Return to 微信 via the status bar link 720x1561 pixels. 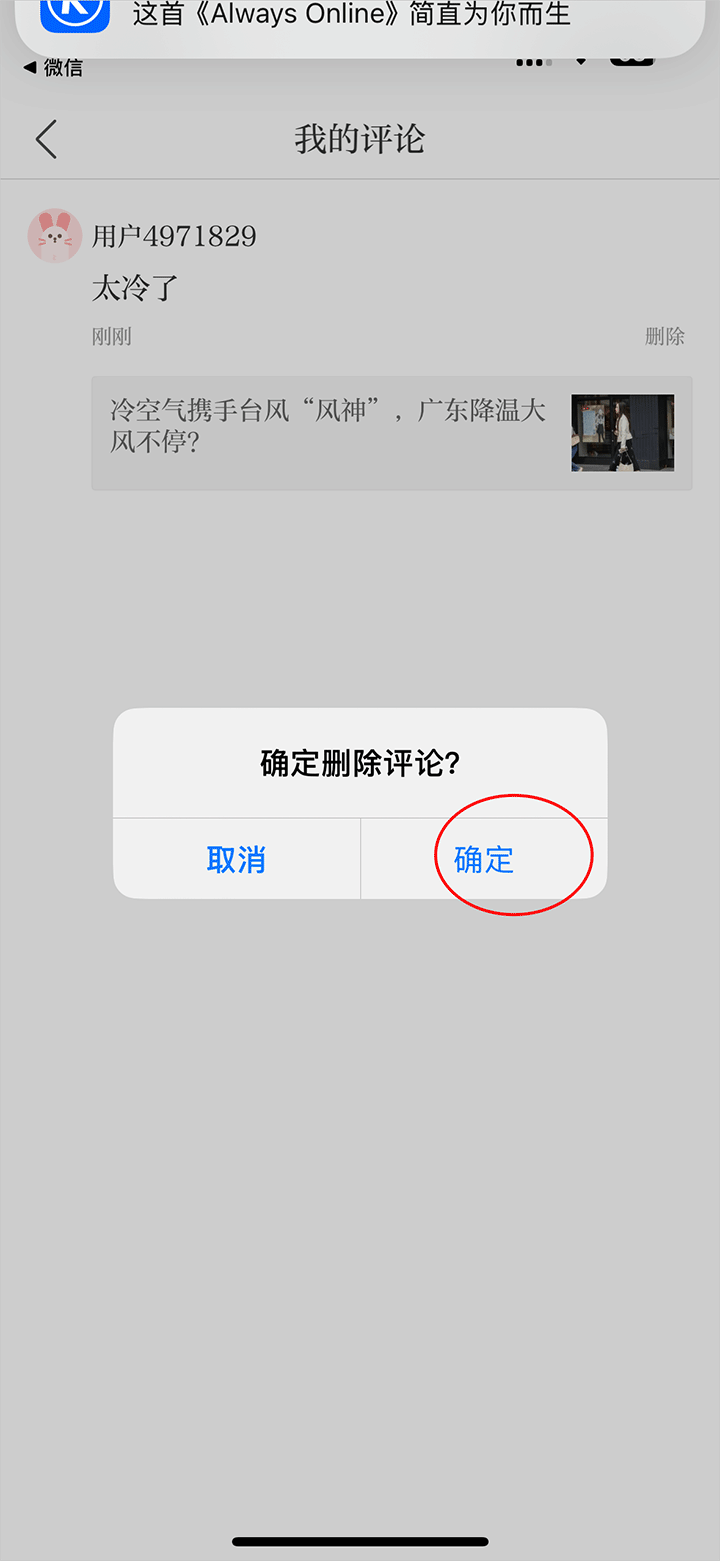54,68
